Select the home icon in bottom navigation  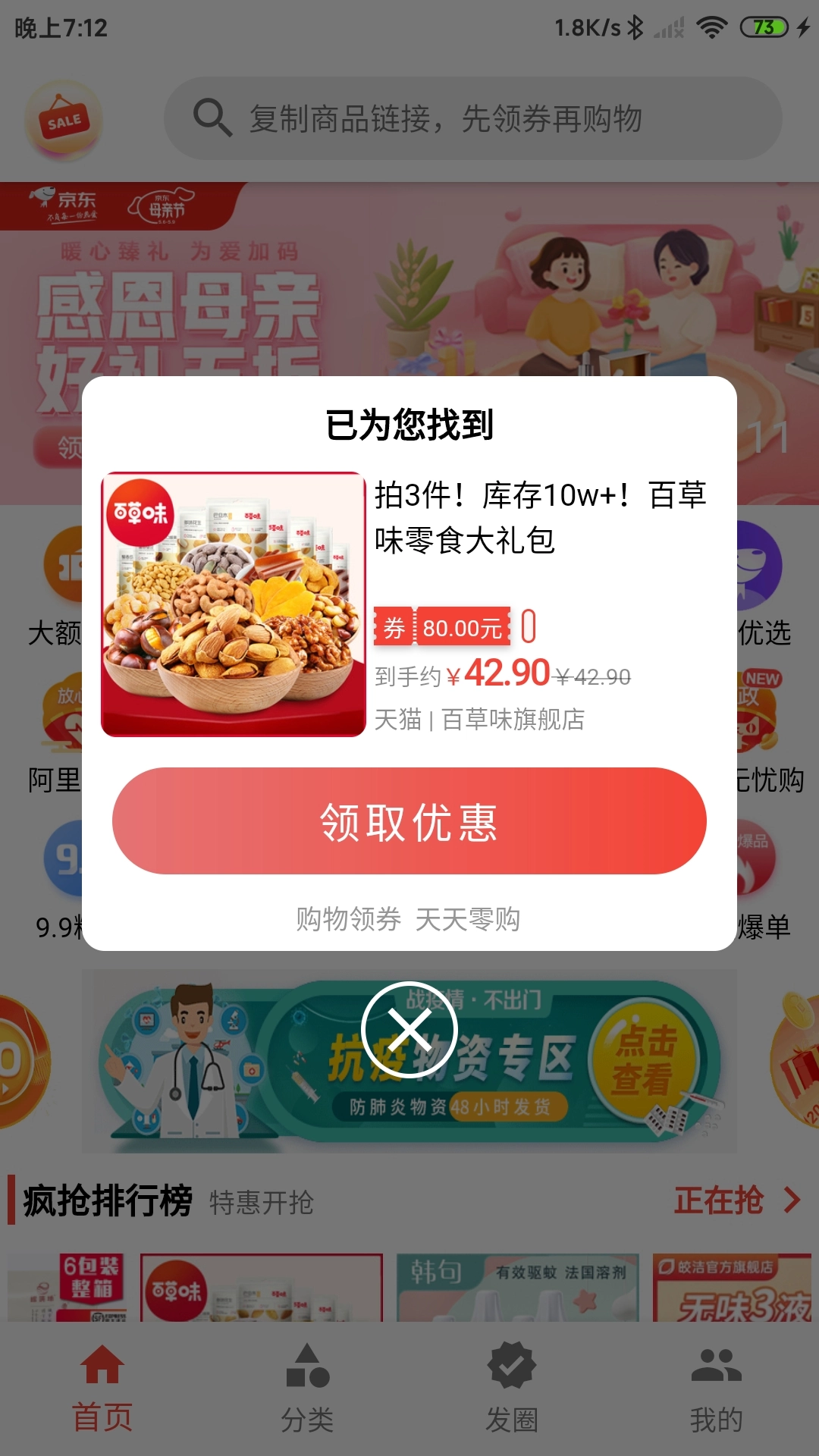pyautogui.click(x=104, y=1370)
